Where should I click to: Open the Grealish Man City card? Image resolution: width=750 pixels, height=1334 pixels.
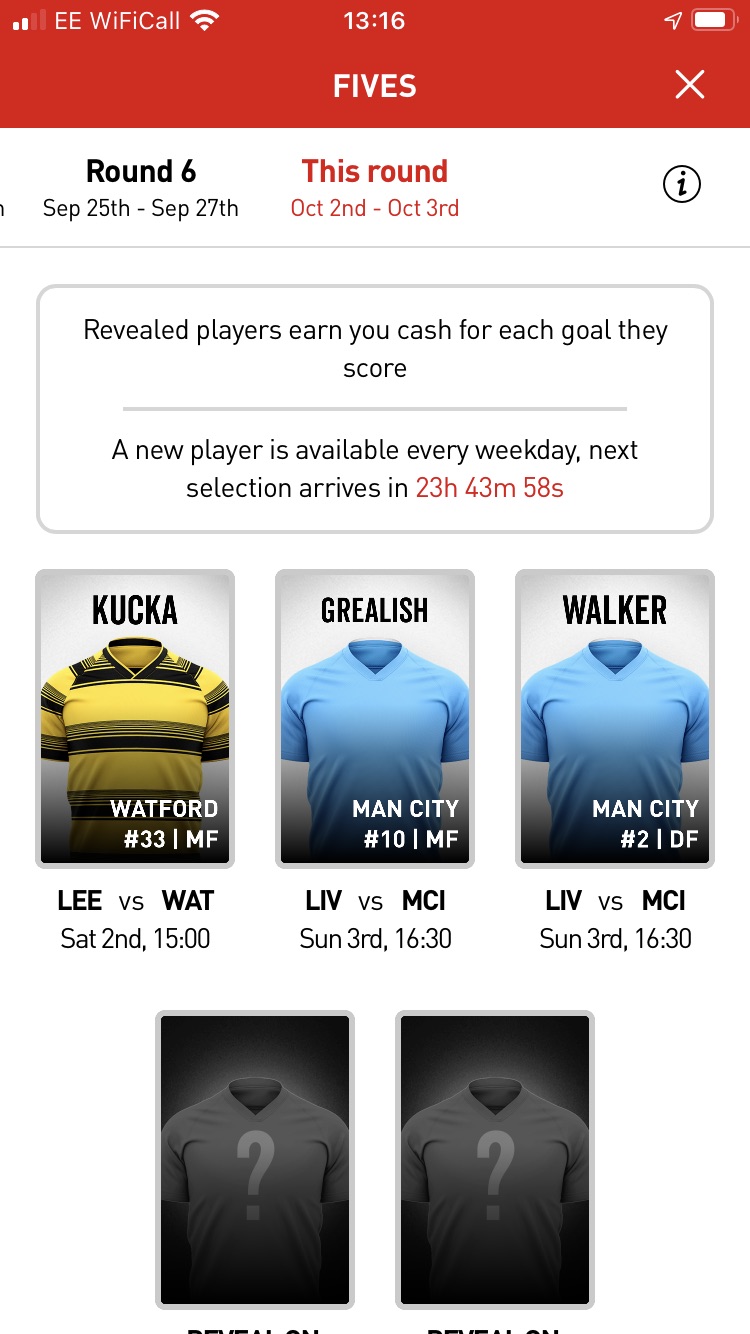point(375,718)
